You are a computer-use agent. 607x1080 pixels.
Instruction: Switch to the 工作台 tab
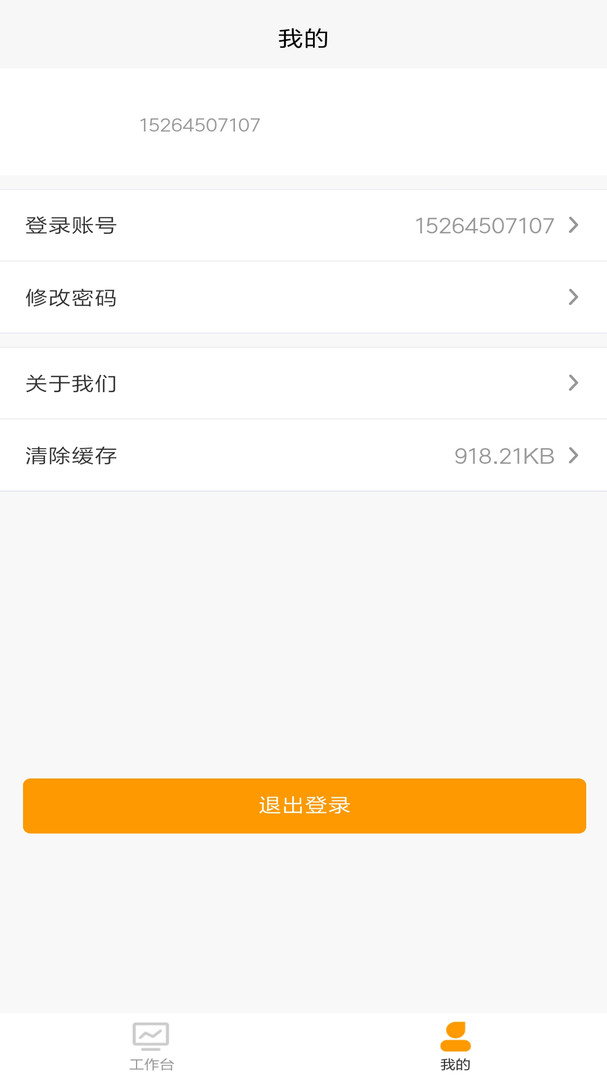[x=151, y=1046]
